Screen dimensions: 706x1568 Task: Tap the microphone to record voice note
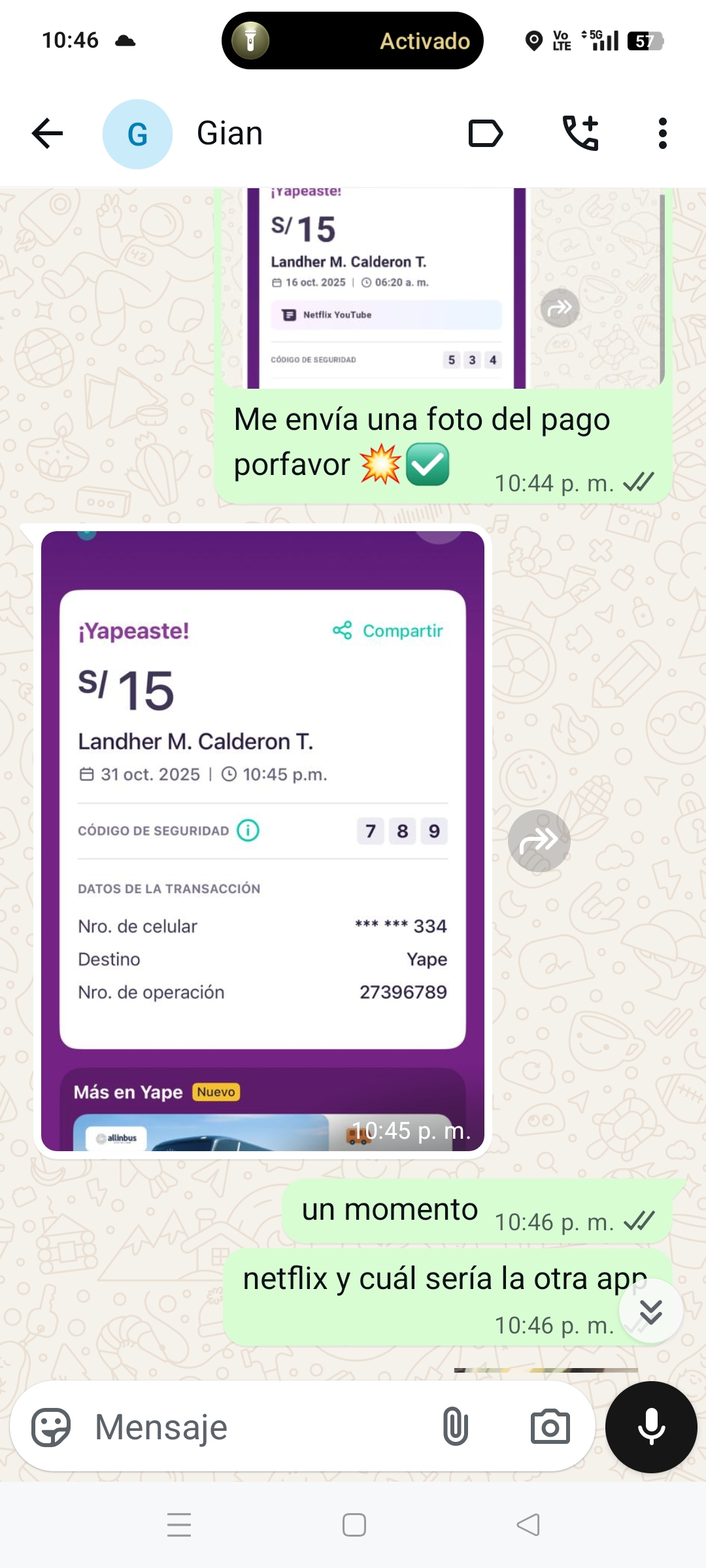click(651, 1428)
